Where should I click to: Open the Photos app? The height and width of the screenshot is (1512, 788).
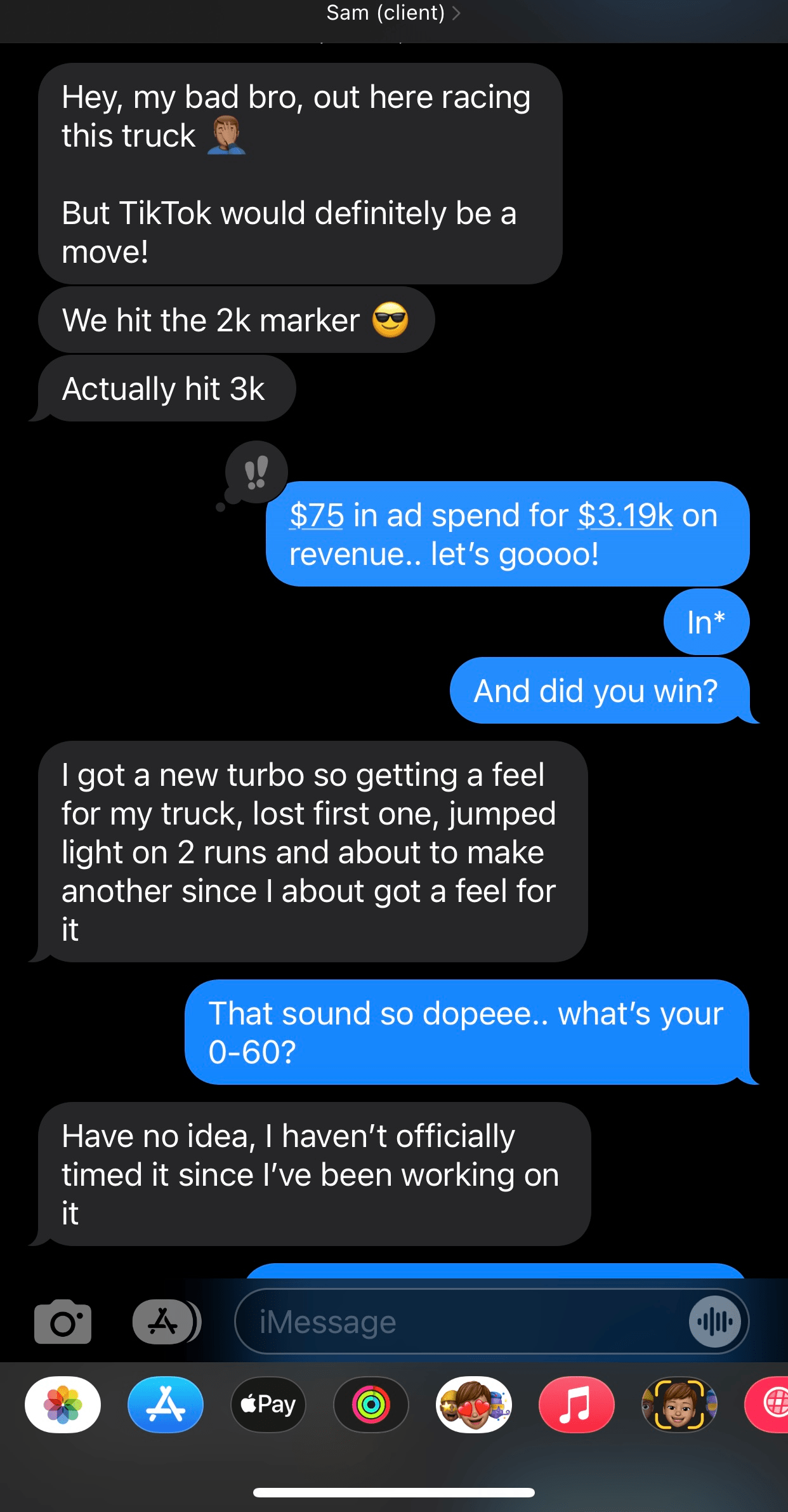coord(63,1404)
